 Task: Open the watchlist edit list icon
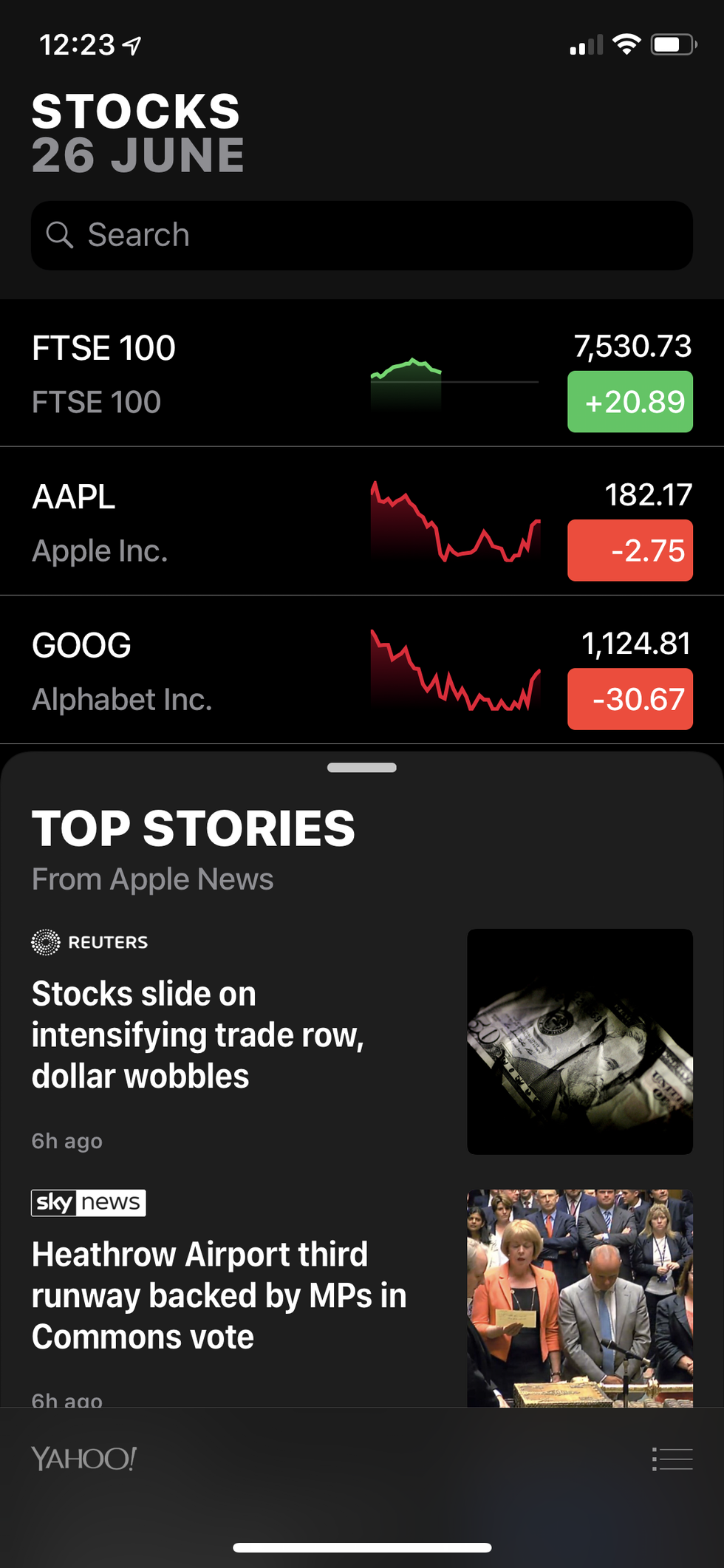click(x=672, y=1459)
